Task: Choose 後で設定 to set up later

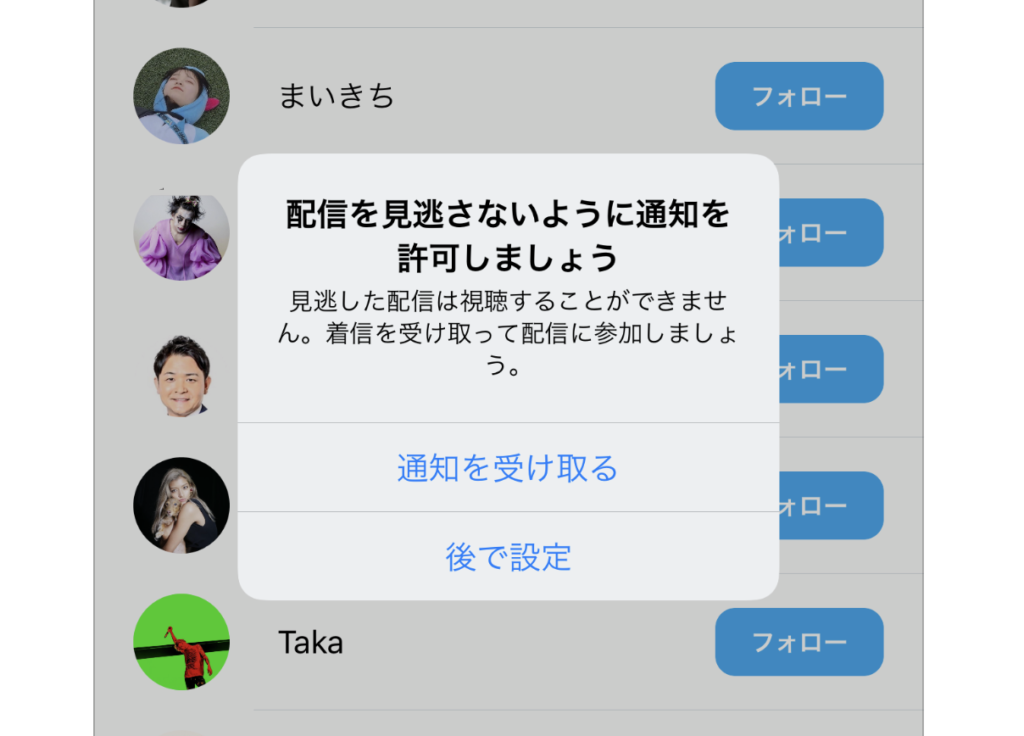Action: (x=507, y=557)
